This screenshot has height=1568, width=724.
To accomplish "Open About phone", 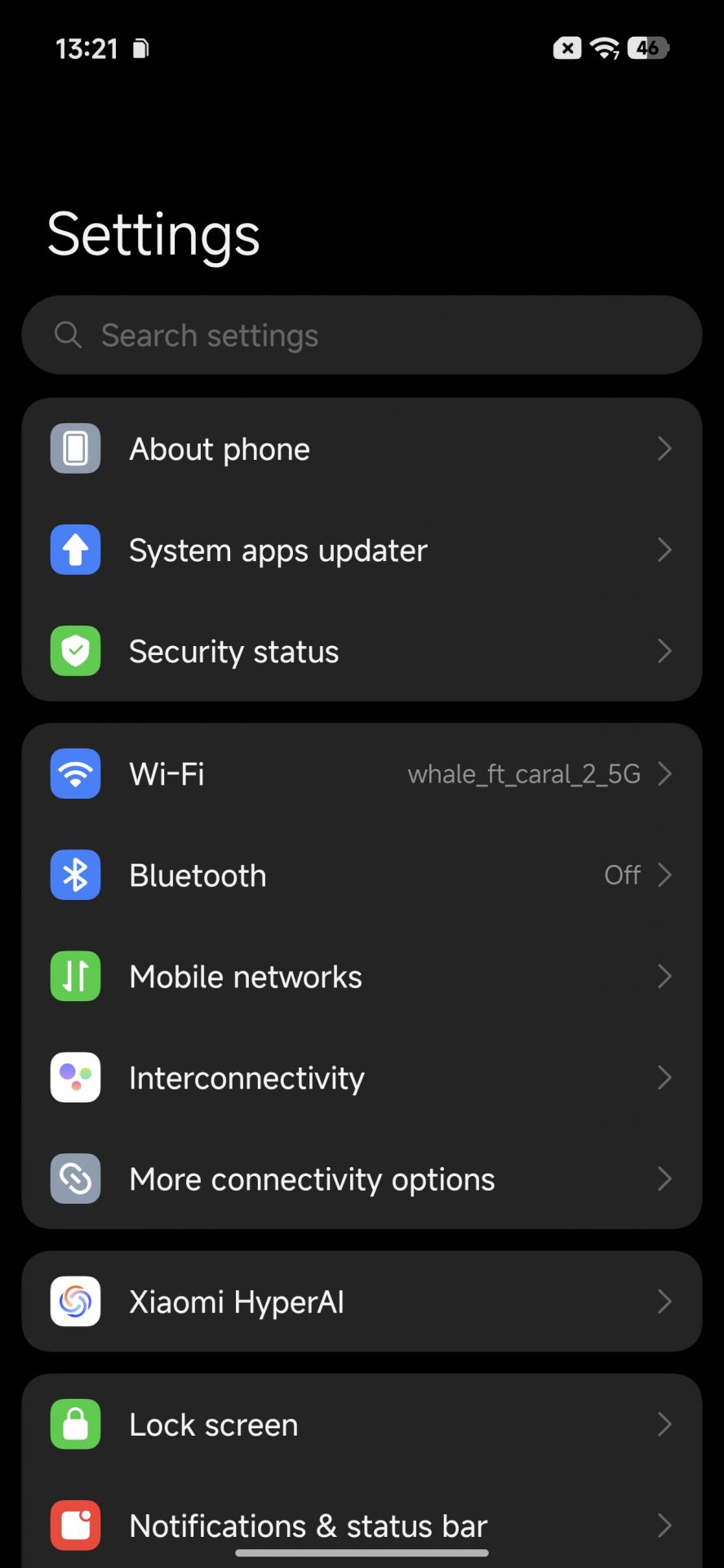I will click(362, 448).
